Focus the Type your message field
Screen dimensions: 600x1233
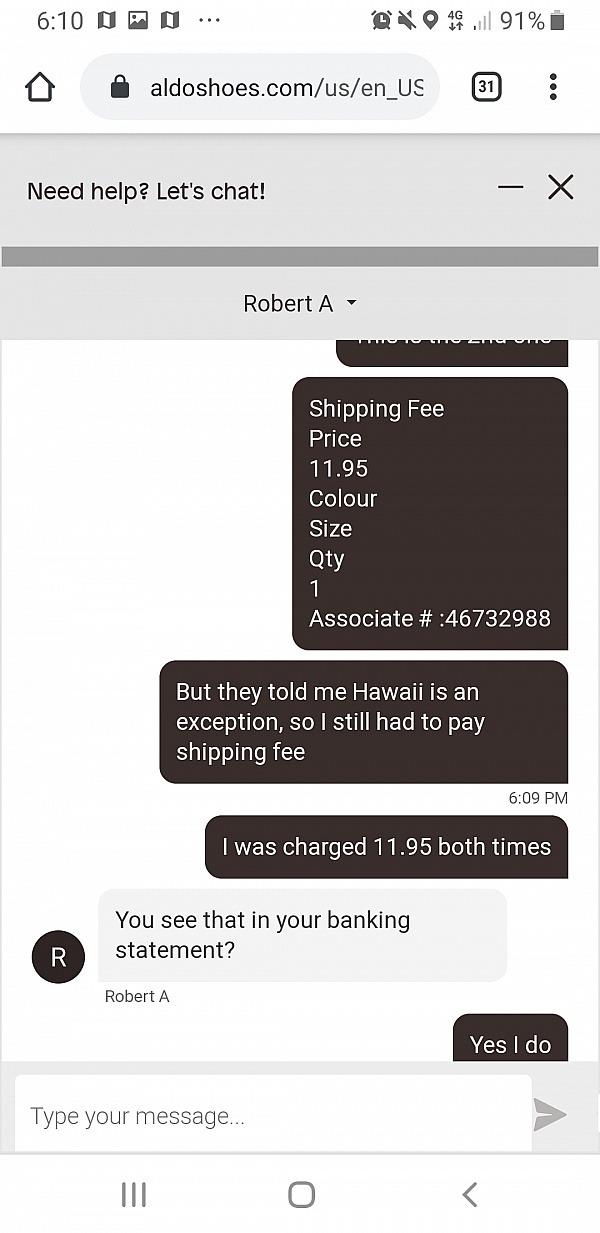[272, 1115]
